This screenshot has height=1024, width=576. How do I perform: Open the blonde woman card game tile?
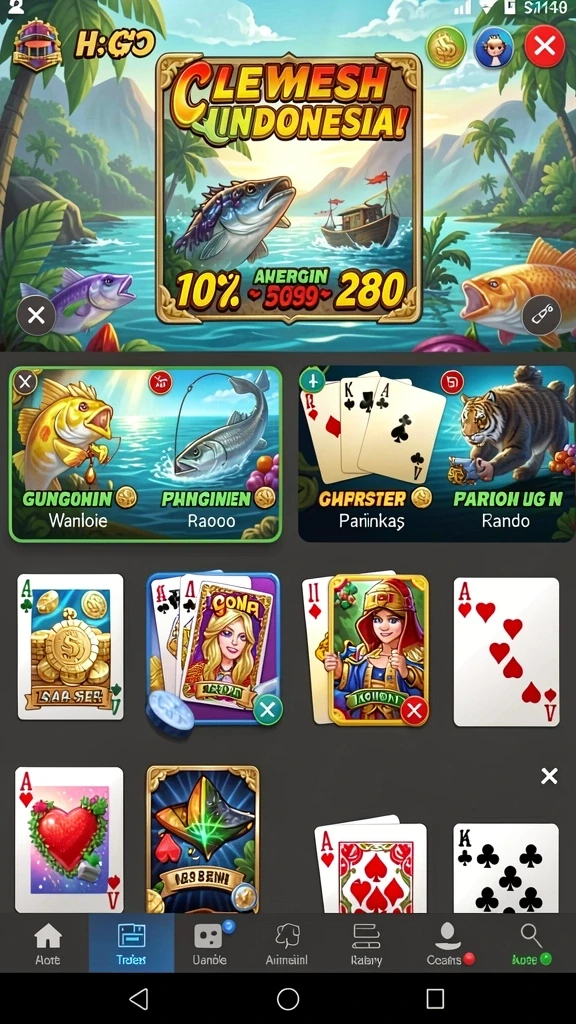[x=214, y=648]
